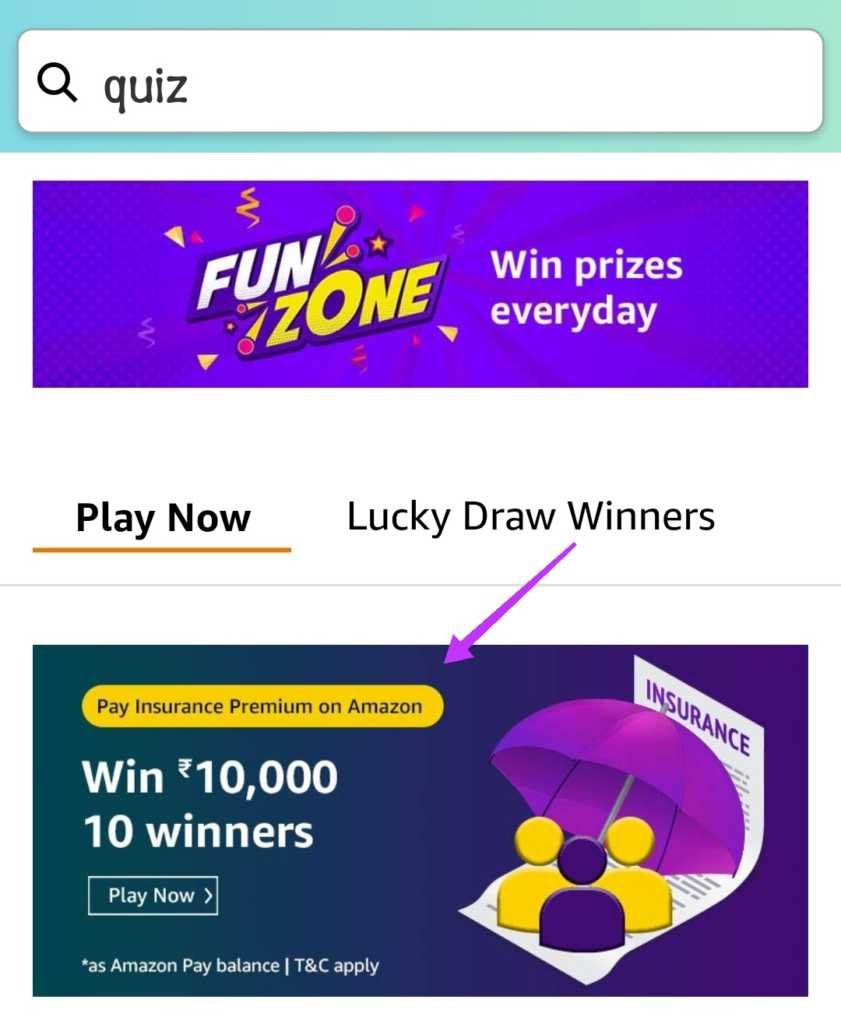Switch to the Lucky Draw Winners tab

[530, 517]
